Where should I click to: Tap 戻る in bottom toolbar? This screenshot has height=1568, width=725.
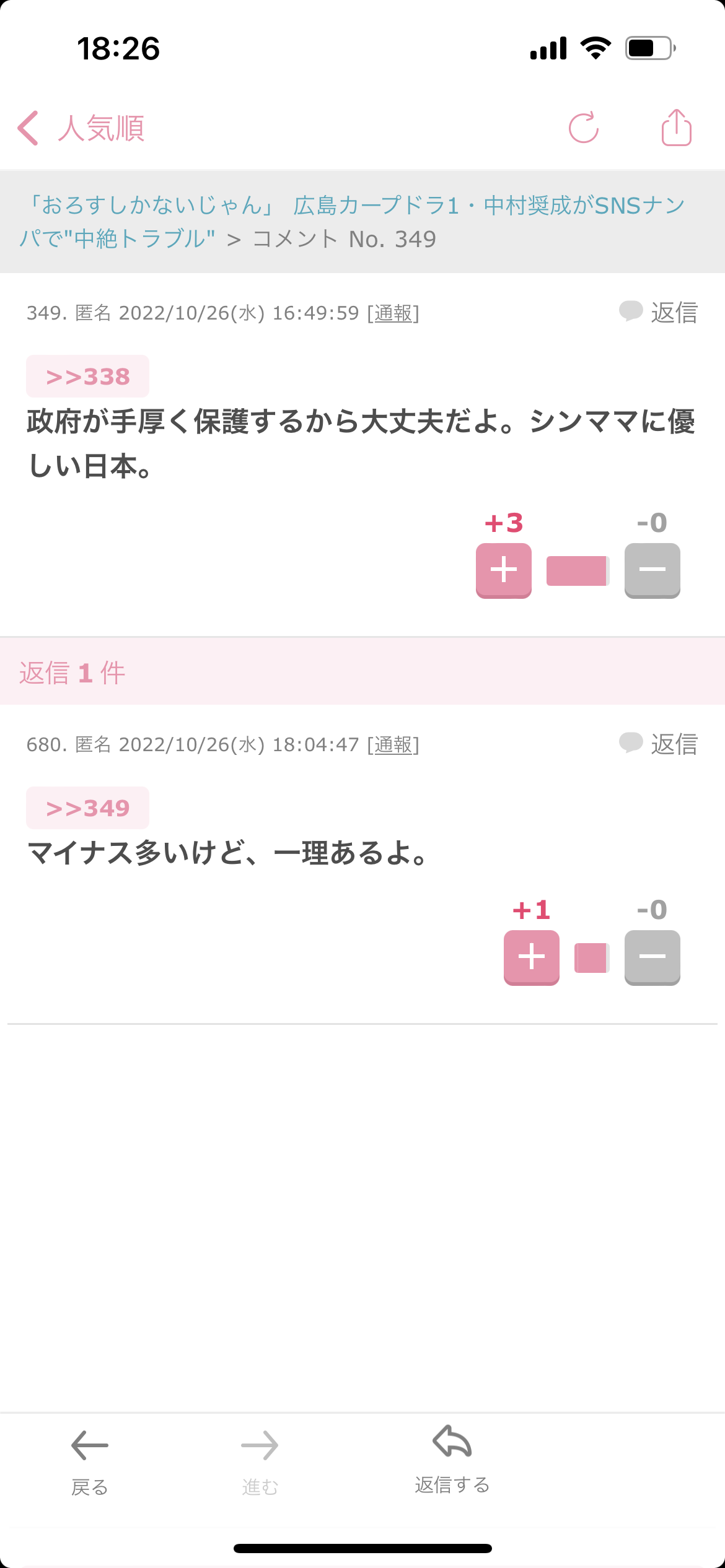coord(90,1463)
